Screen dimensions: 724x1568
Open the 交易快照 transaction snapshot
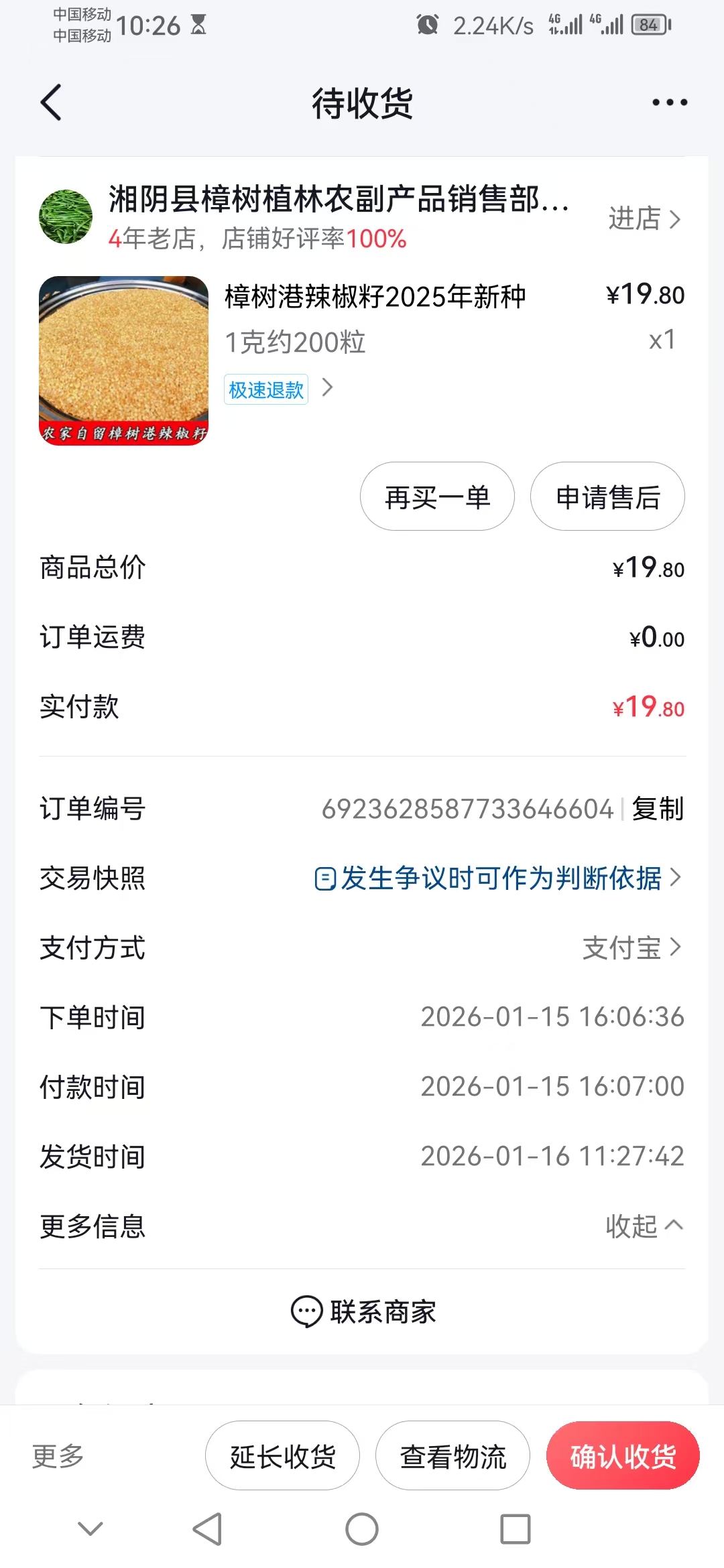tap(497, 878)
